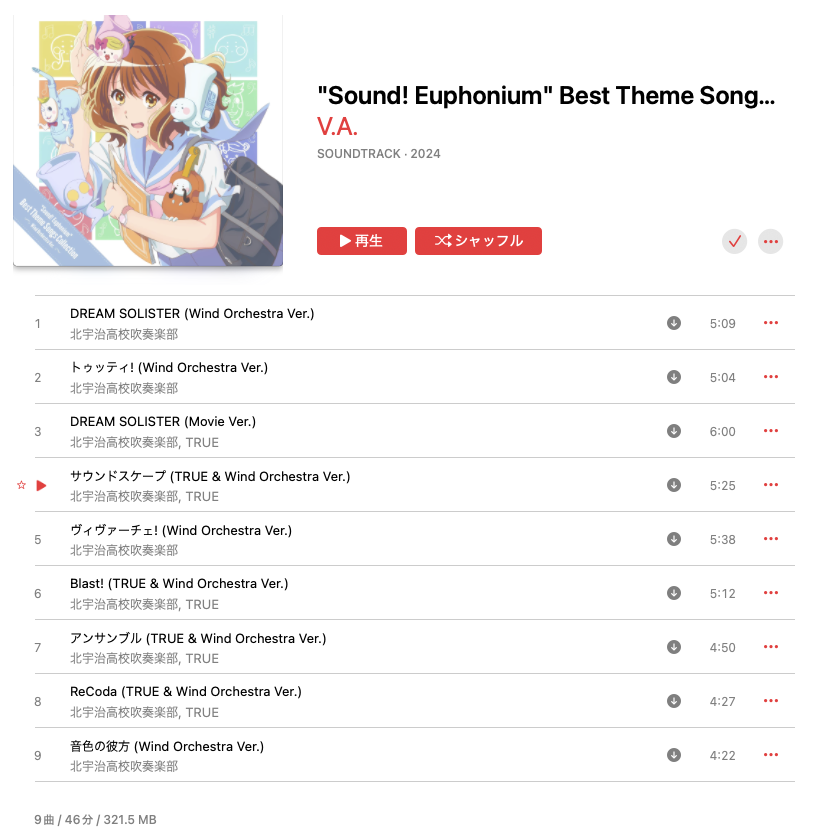The width and height of the screenshot is (814, 836).
Task: Download トゥッティ! (Wind Orchestra Ver.)
Action: pos(674,377)
